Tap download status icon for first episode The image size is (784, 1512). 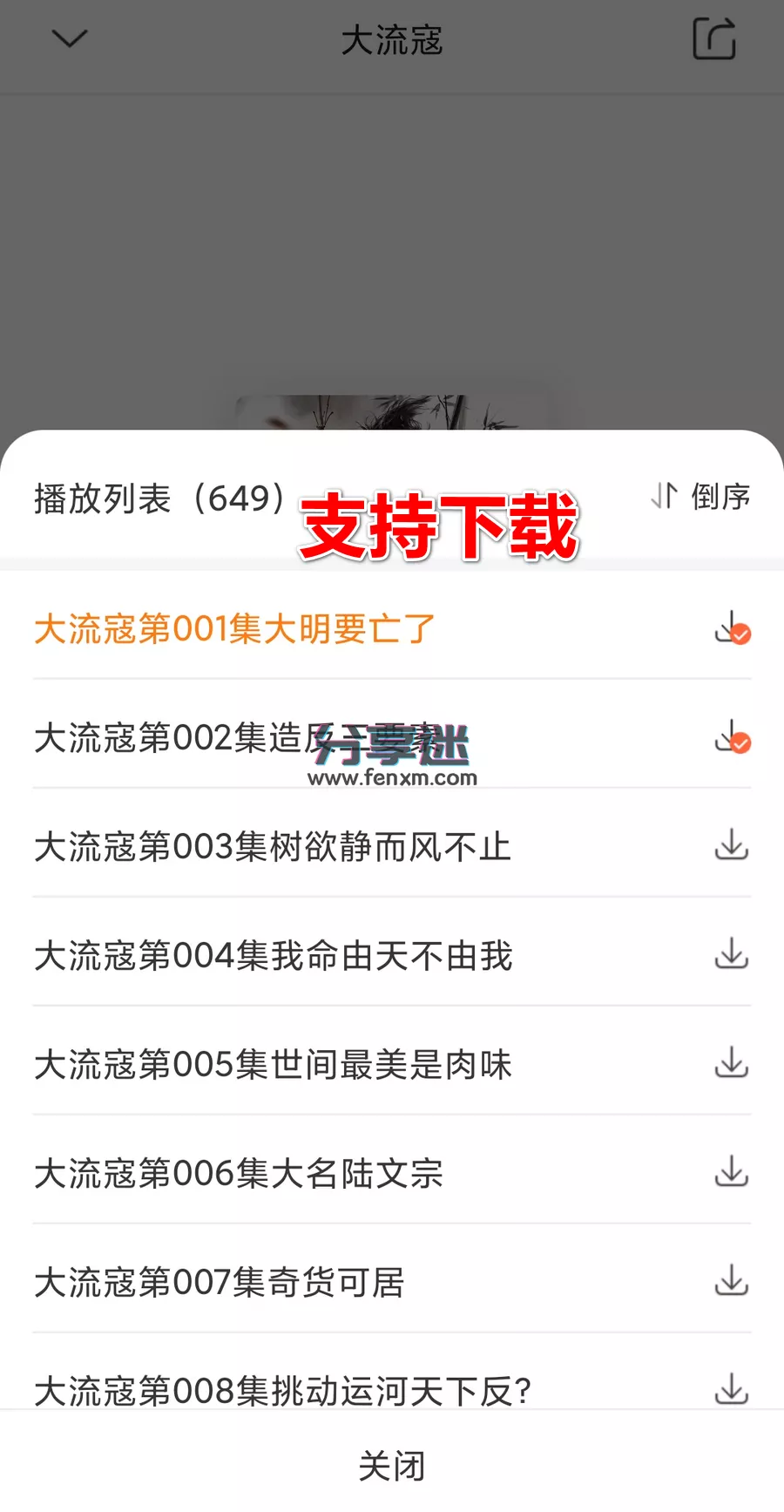click(732, 630)
